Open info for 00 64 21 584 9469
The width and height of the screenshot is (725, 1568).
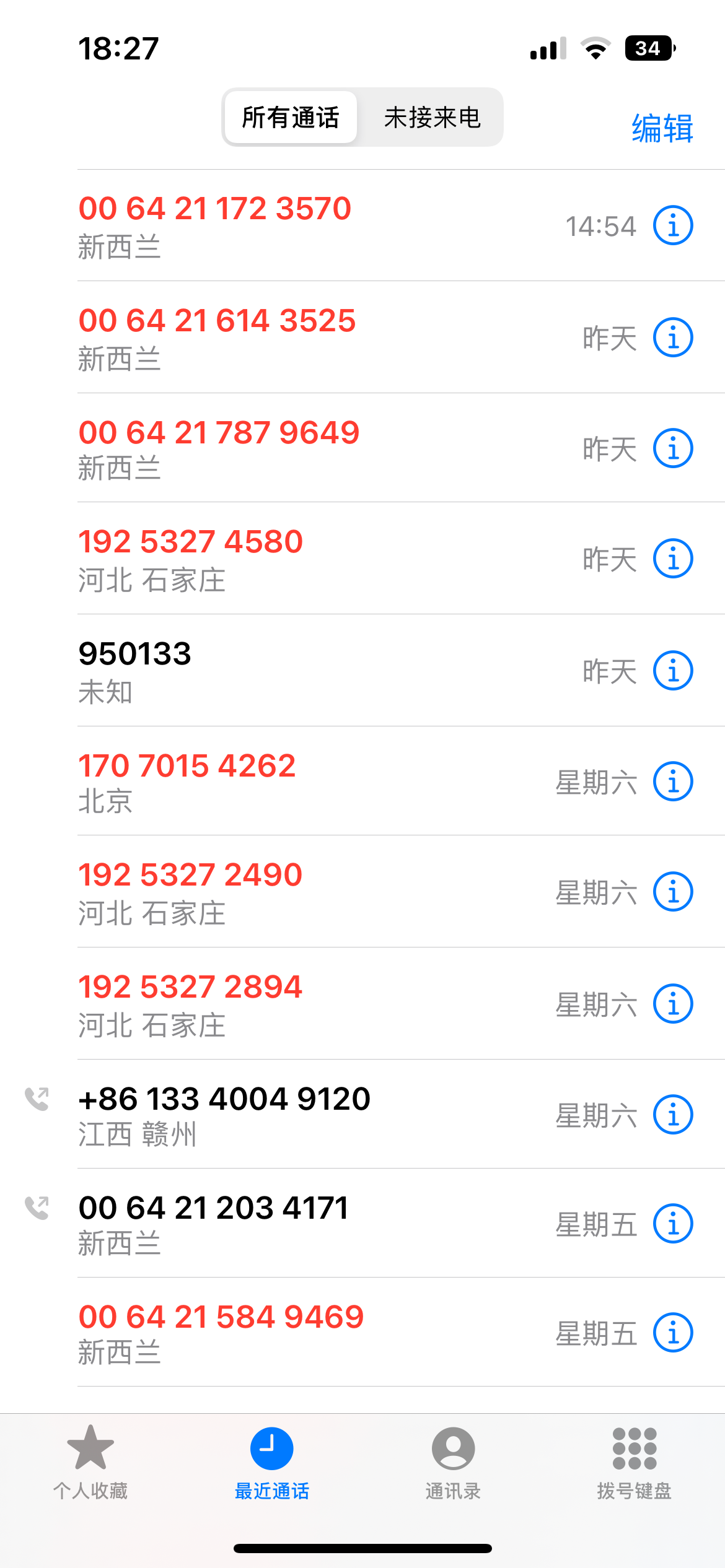click(673, 1333)
